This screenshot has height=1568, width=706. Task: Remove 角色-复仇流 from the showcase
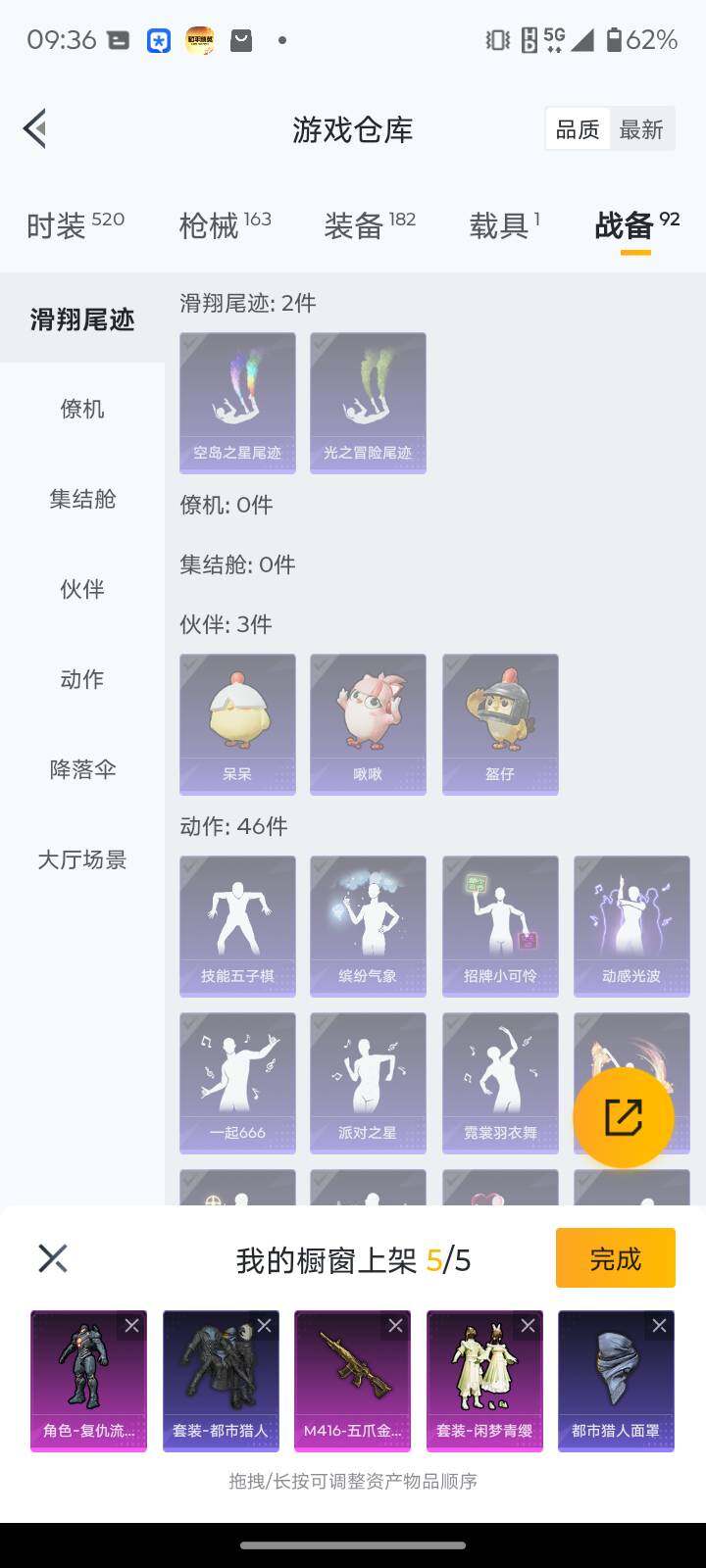pyautogui.click(x=133, y=1325)
